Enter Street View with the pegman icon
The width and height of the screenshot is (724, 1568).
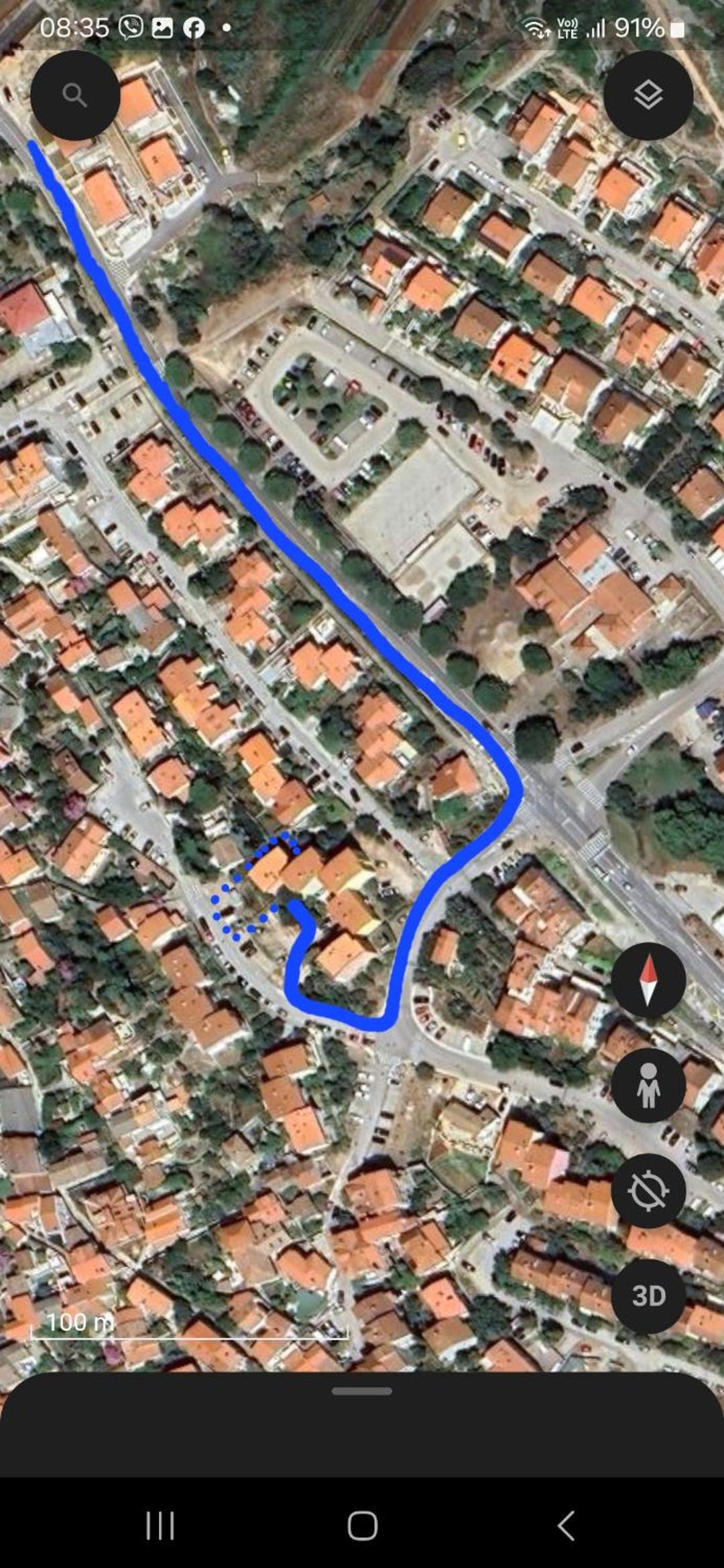648,1086
